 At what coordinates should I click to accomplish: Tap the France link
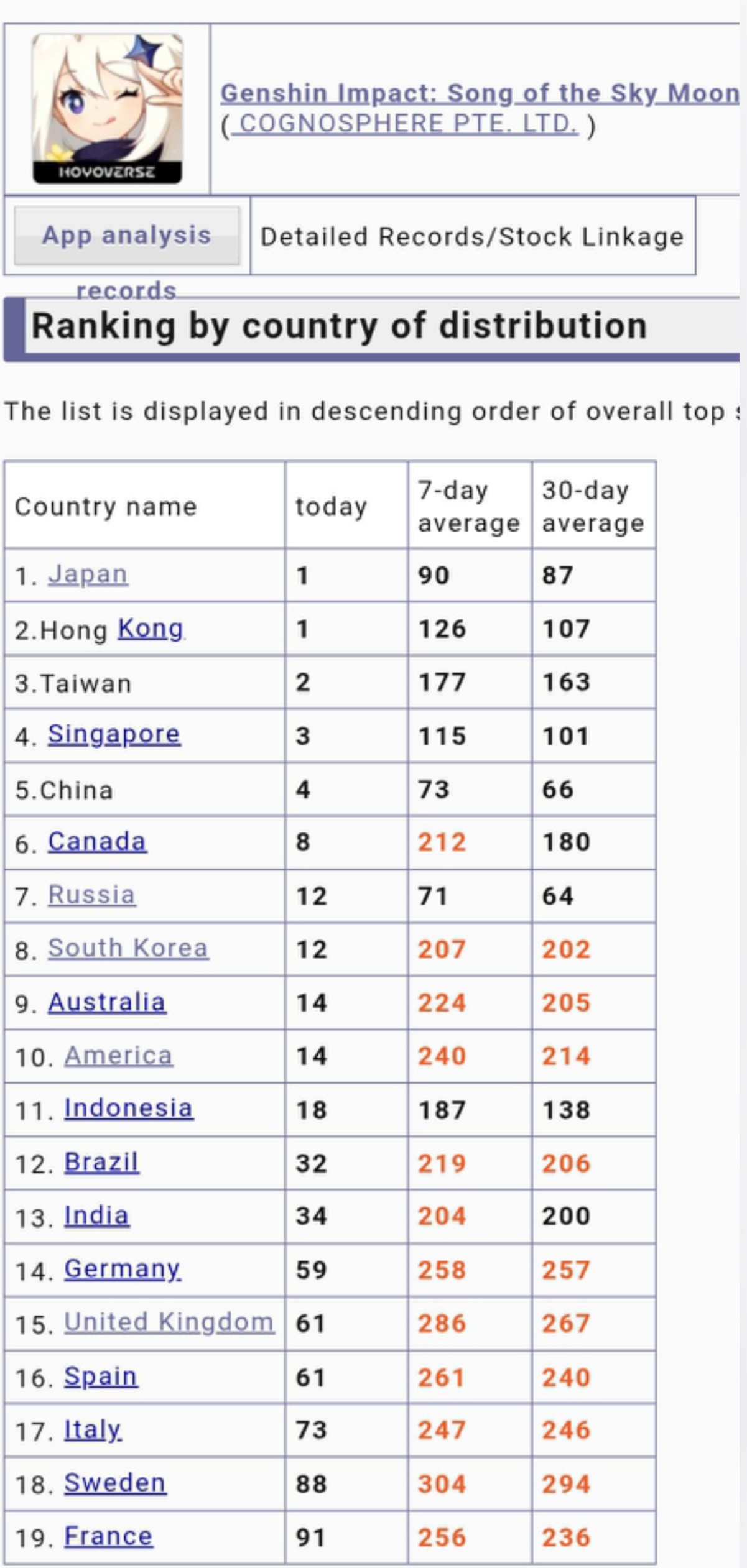(108, 1536)
